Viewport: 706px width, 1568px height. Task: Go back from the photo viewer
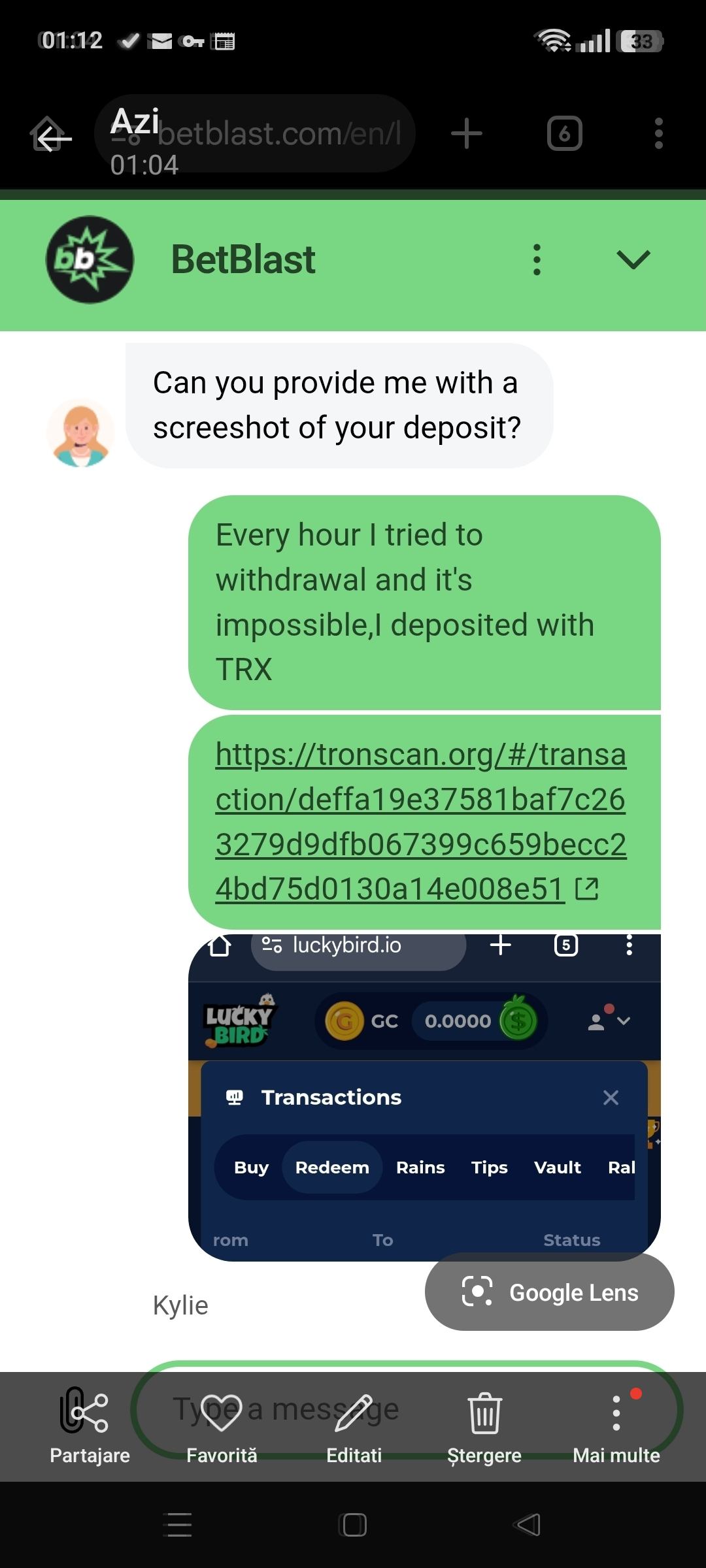point(52,138)
